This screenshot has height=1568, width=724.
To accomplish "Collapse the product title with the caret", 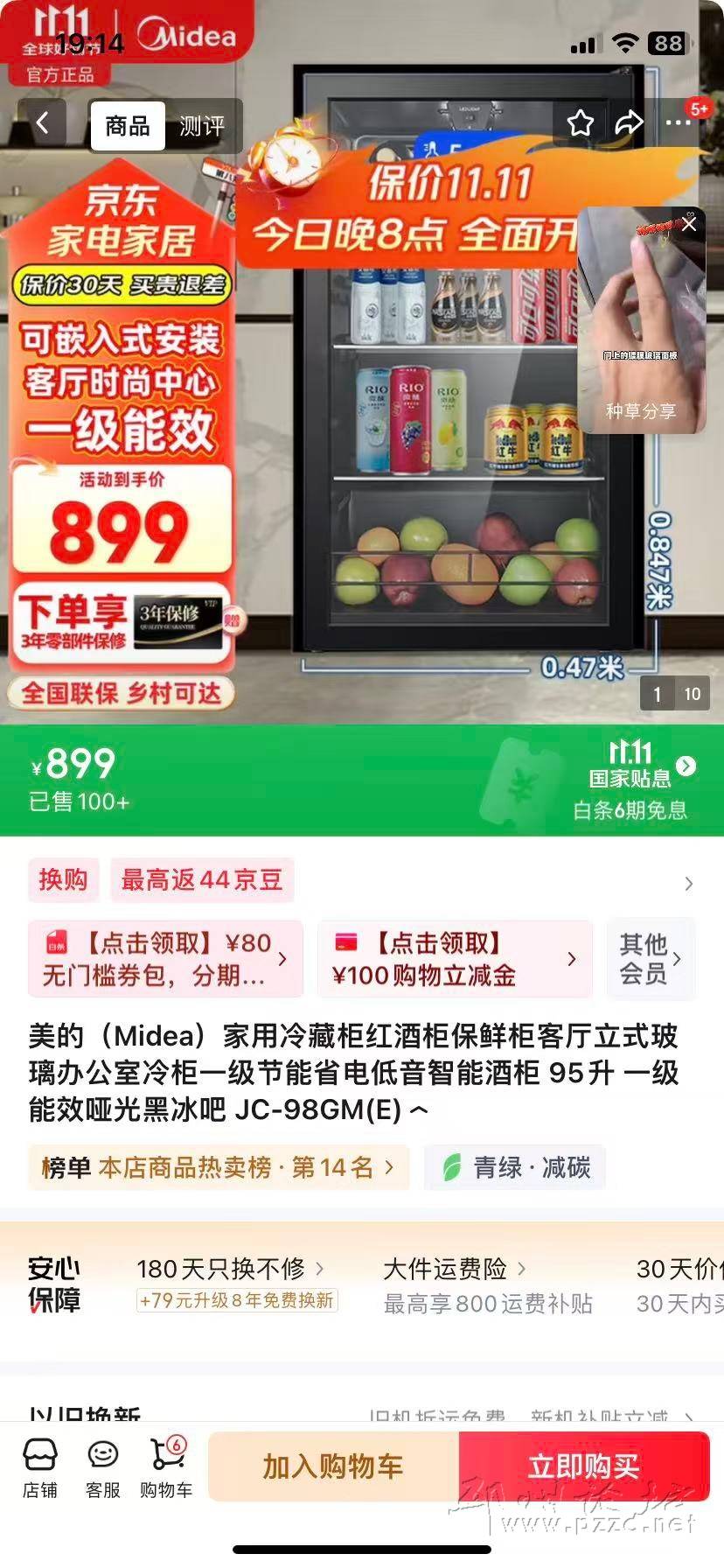I will point(420,1110).
